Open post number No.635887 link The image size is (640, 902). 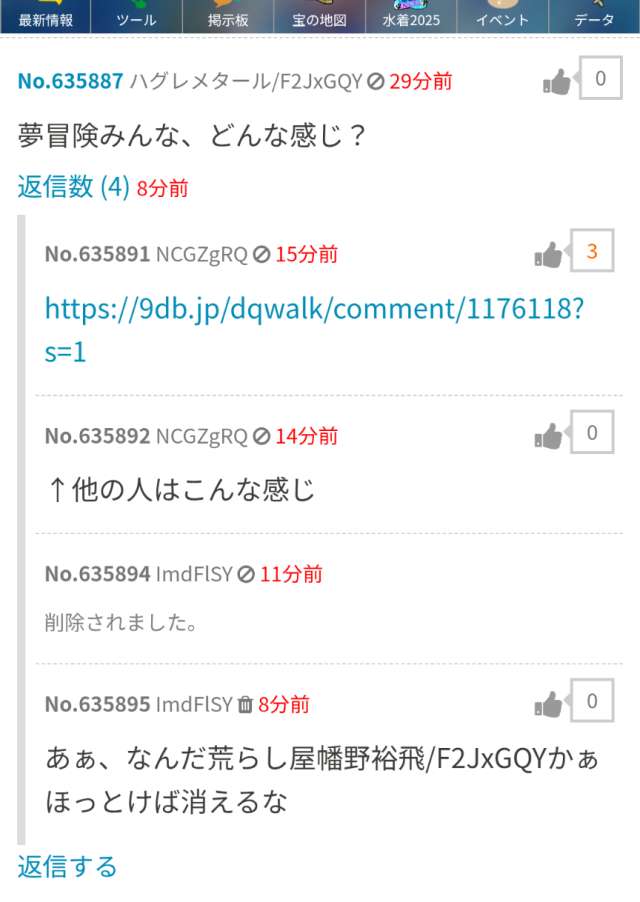[70, 82]
